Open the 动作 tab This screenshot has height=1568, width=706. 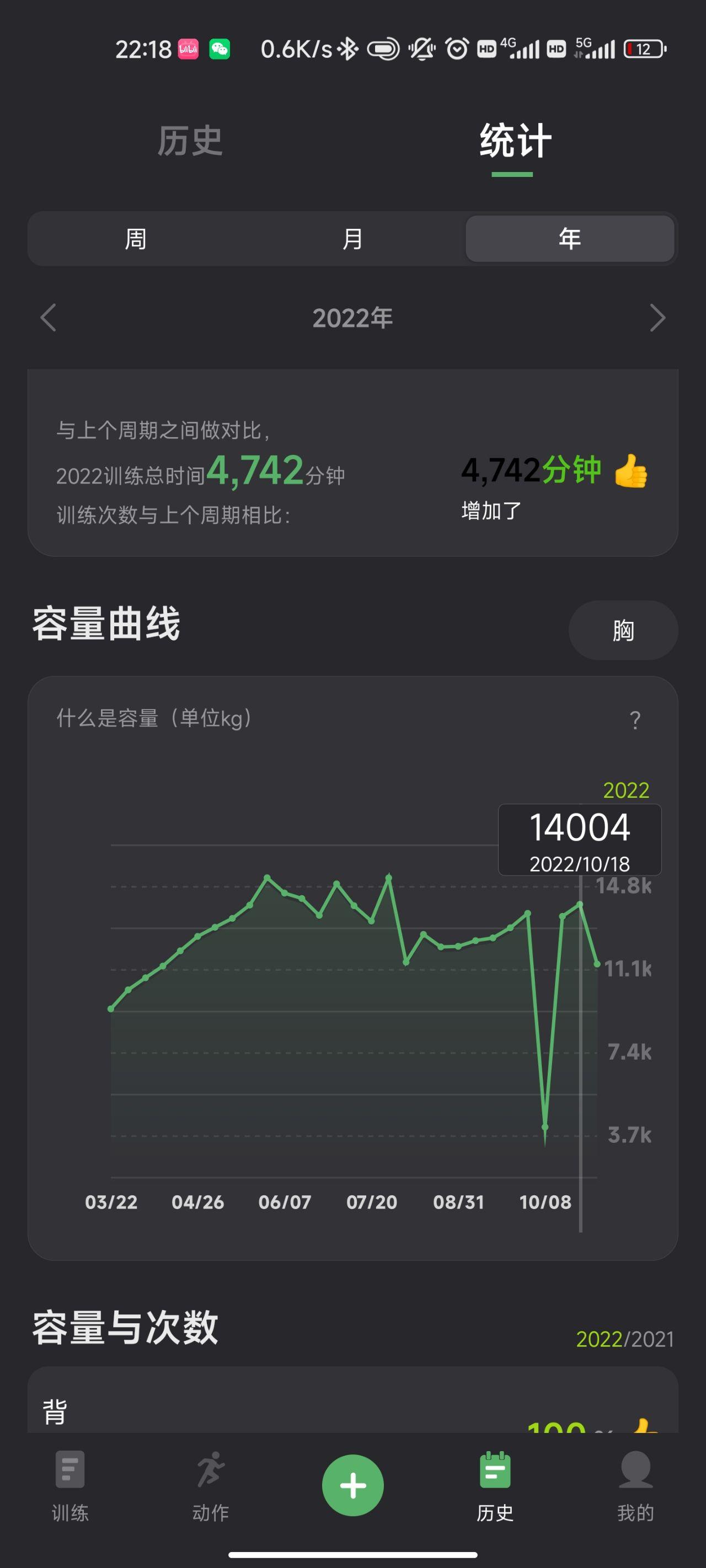(211, 1485)
